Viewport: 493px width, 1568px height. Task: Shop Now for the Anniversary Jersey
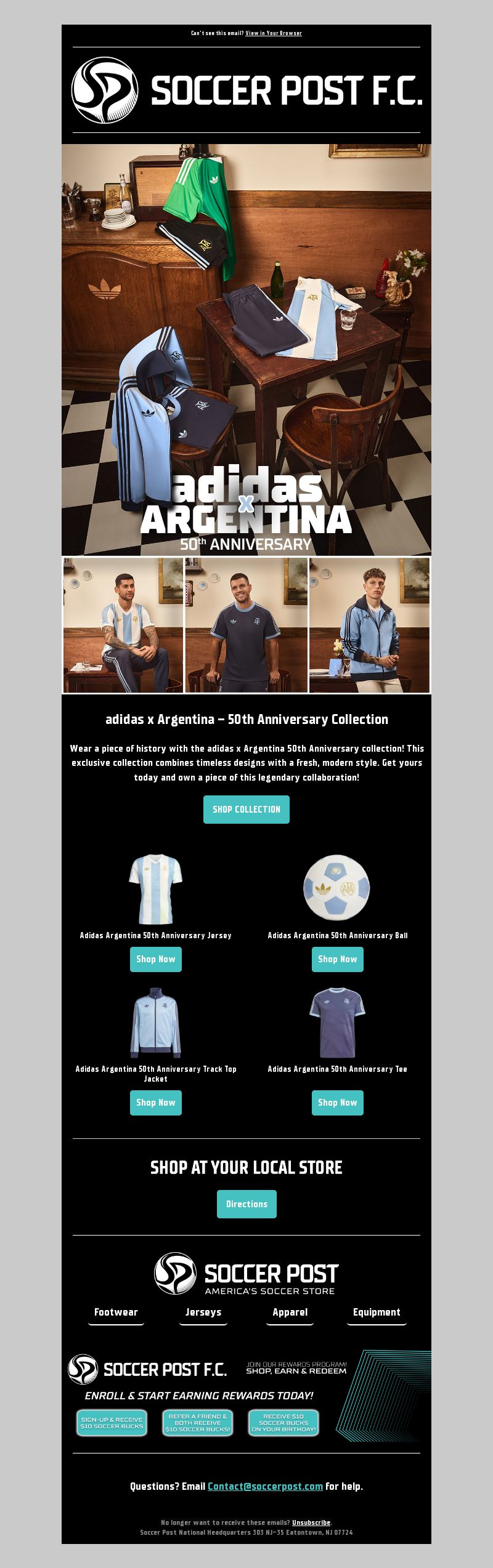coord(155,959)
